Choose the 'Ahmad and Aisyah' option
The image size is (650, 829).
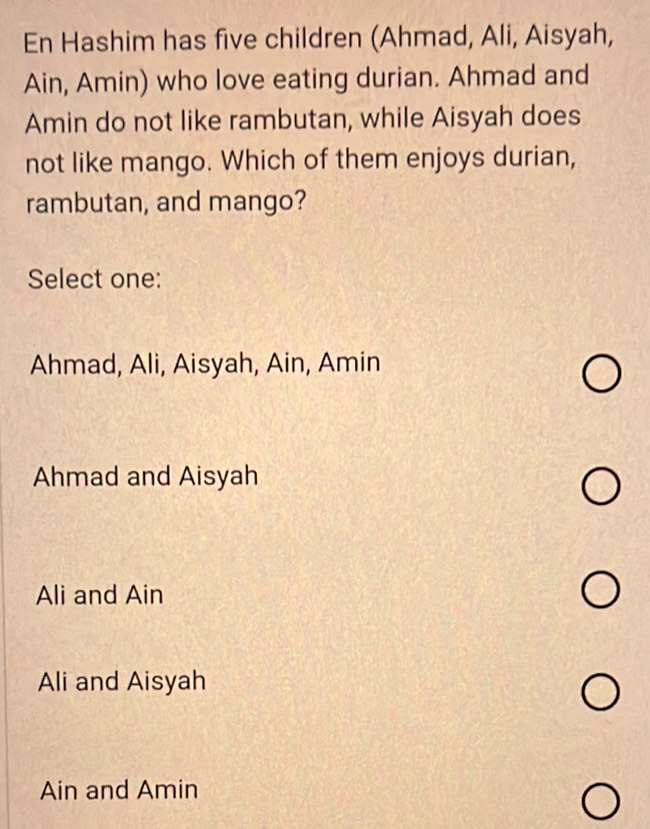(x=602, y=488)
